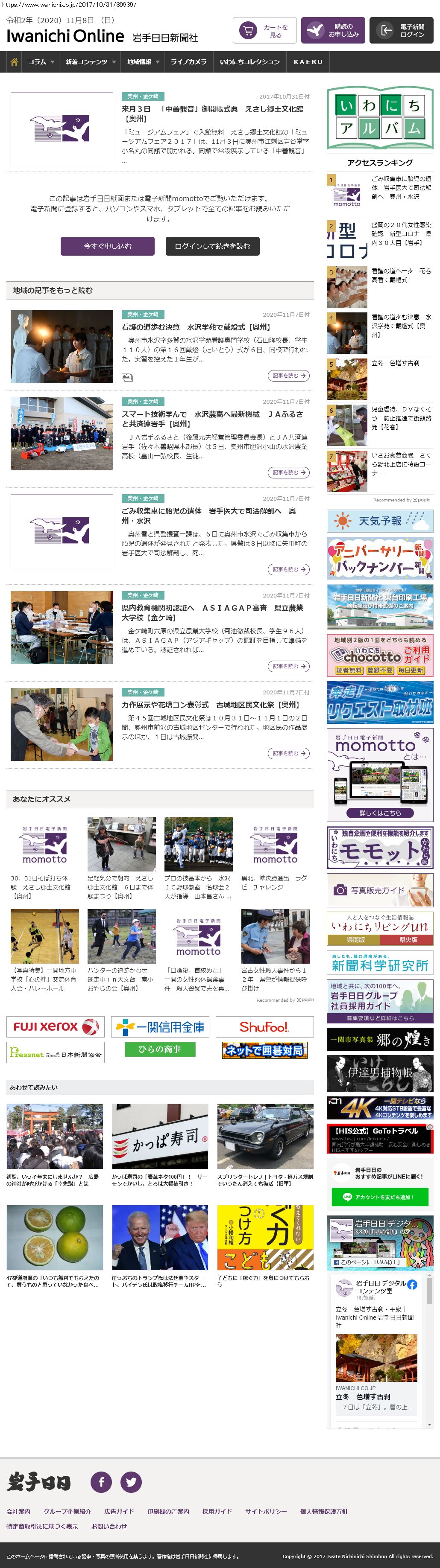Add LINE friend via アカウントを友だち追加
Screen dimensions: 440x1568
pos(380,1197)
